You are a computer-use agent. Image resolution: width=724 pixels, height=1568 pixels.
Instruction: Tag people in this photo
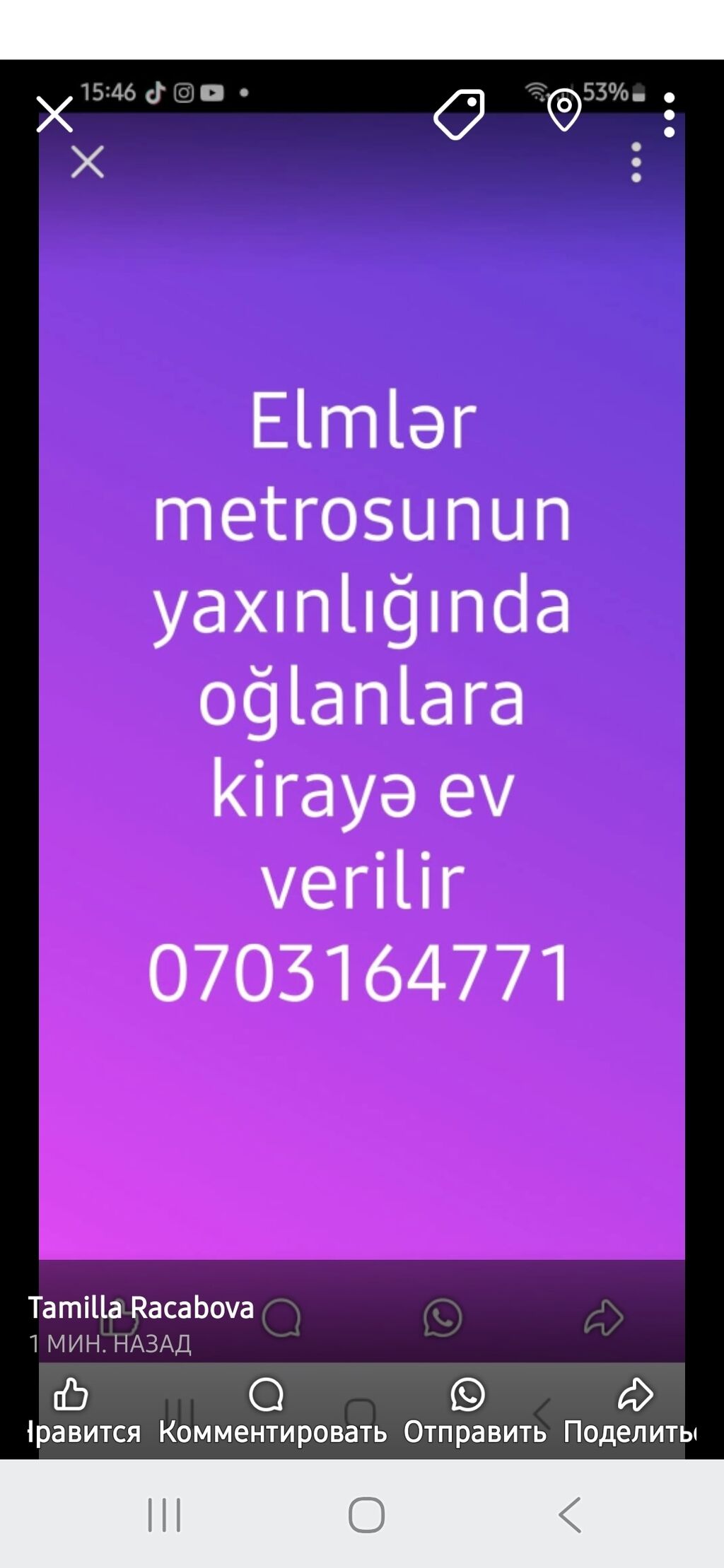click(x=459, y=114)
